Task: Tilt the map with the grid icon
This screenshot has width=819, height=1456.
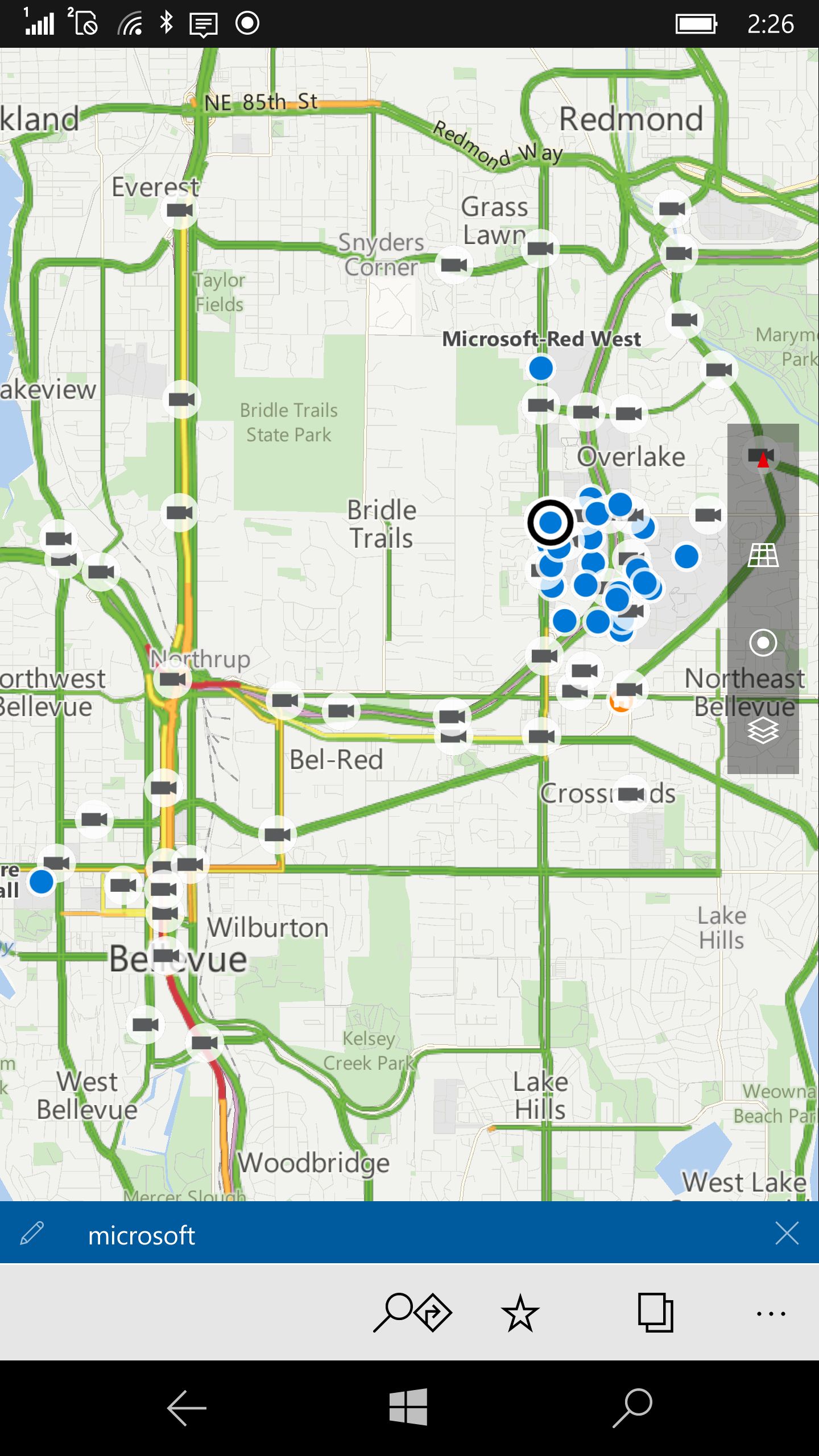Action: pos(763,555)
